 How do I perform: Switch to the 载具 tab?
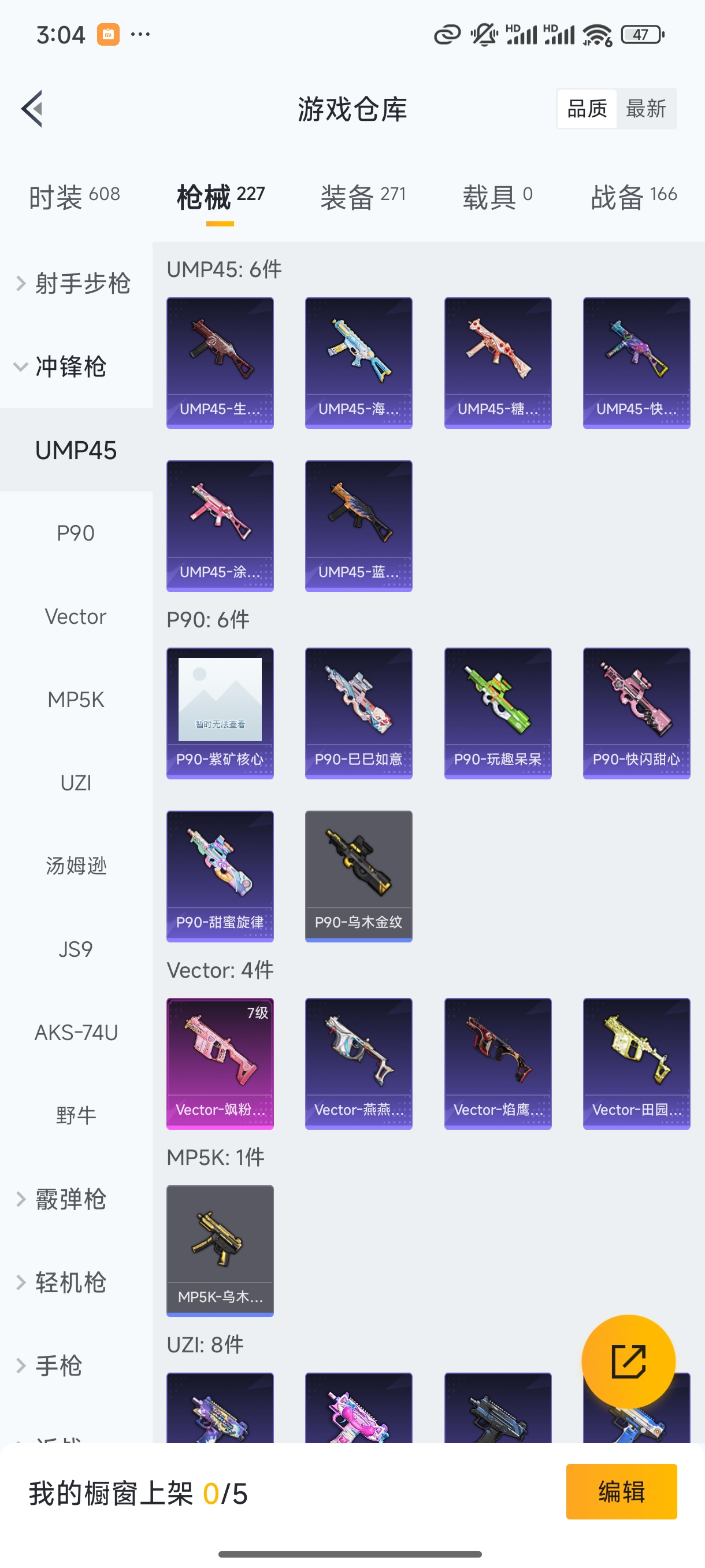[497, 197]
